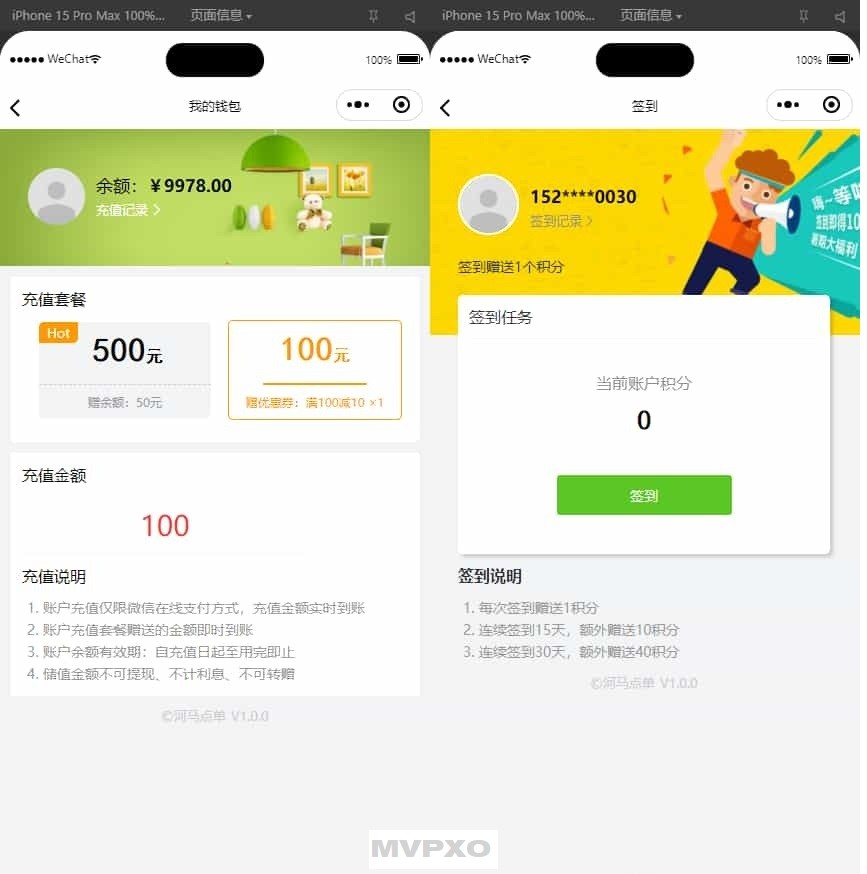
Task: Open 充值记录 recharge history
Action: (128, 211)
